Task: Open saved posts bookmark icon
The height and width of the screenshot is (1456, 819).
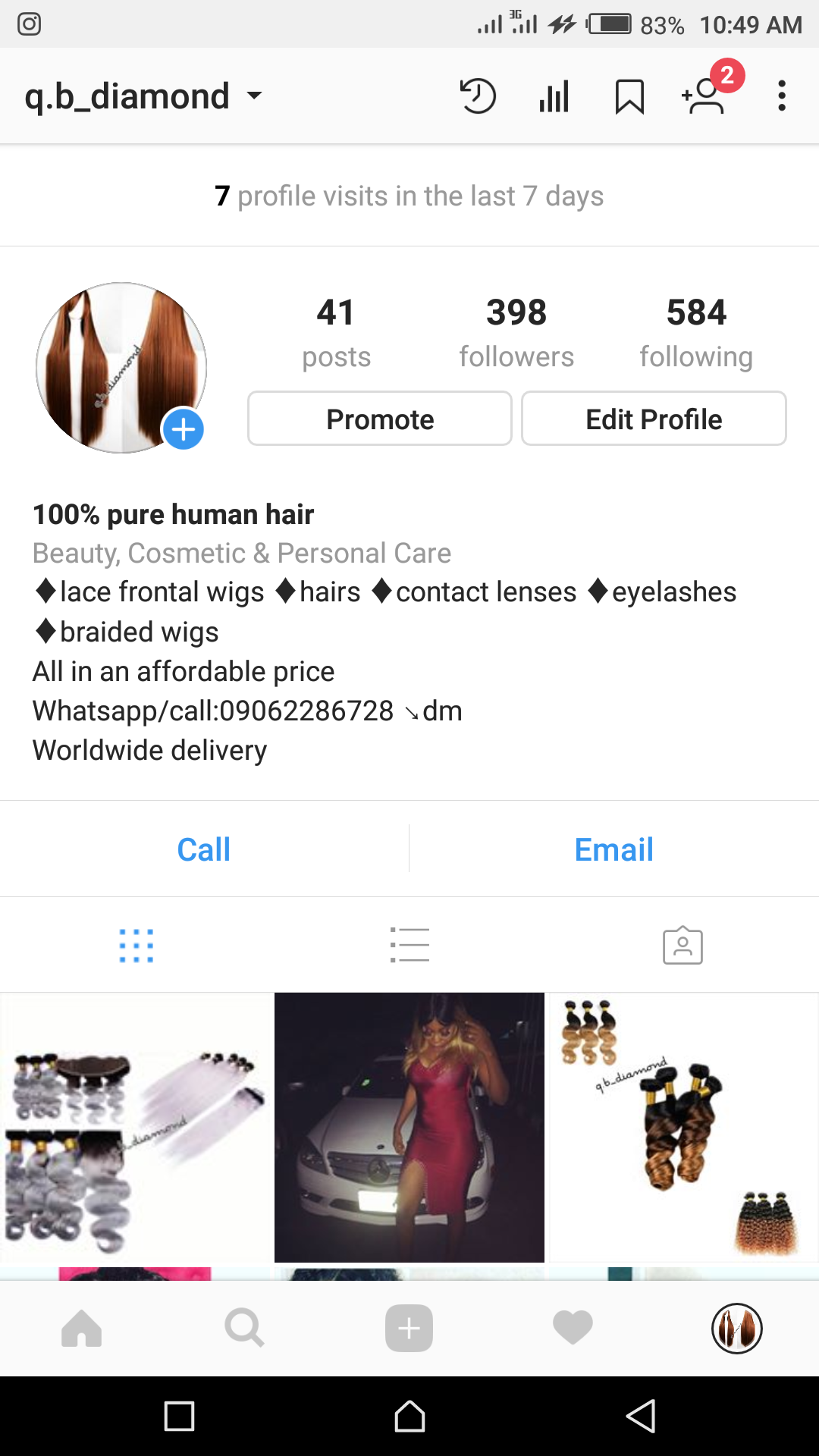Action: (x=629, y=96)
